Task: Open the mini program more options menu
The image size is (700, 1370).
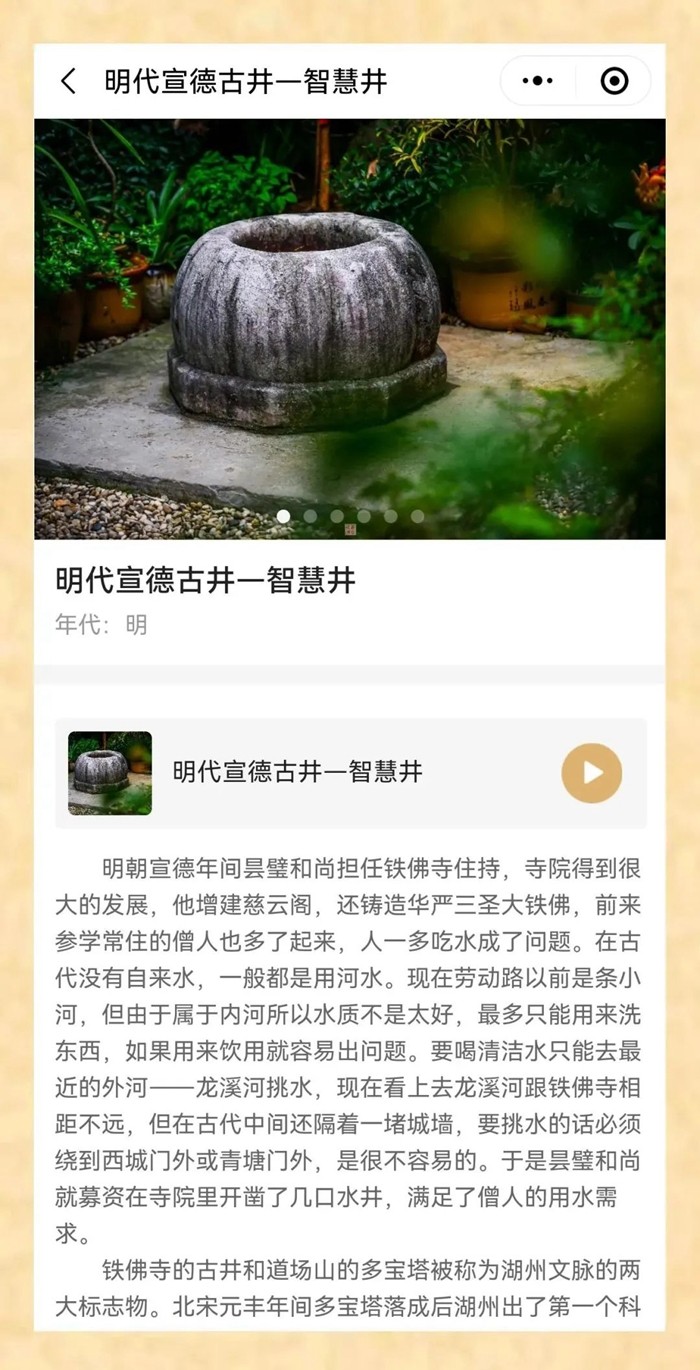Action: click(538, 81)
